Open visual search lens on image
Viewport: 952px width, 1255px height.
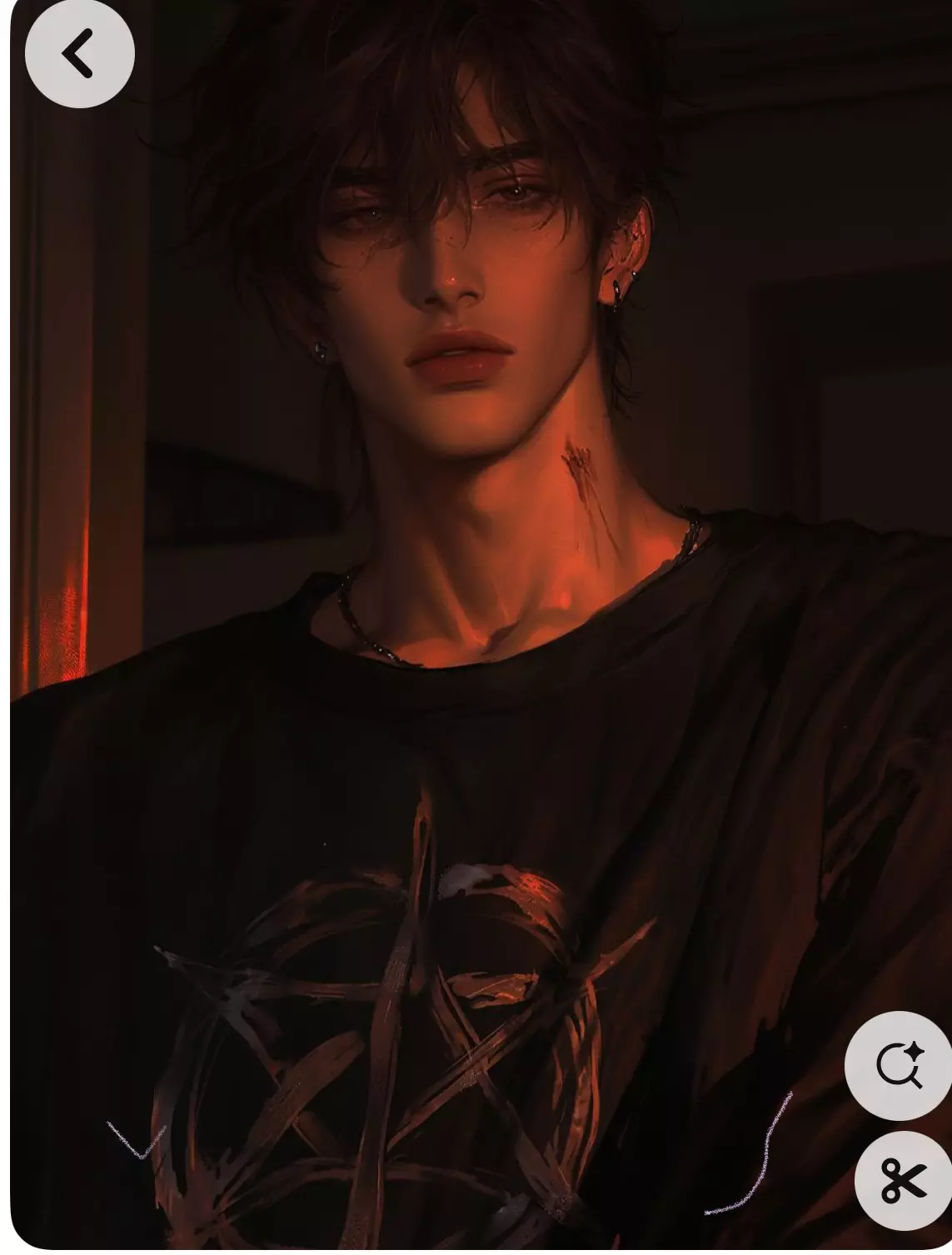[898, 1065]
